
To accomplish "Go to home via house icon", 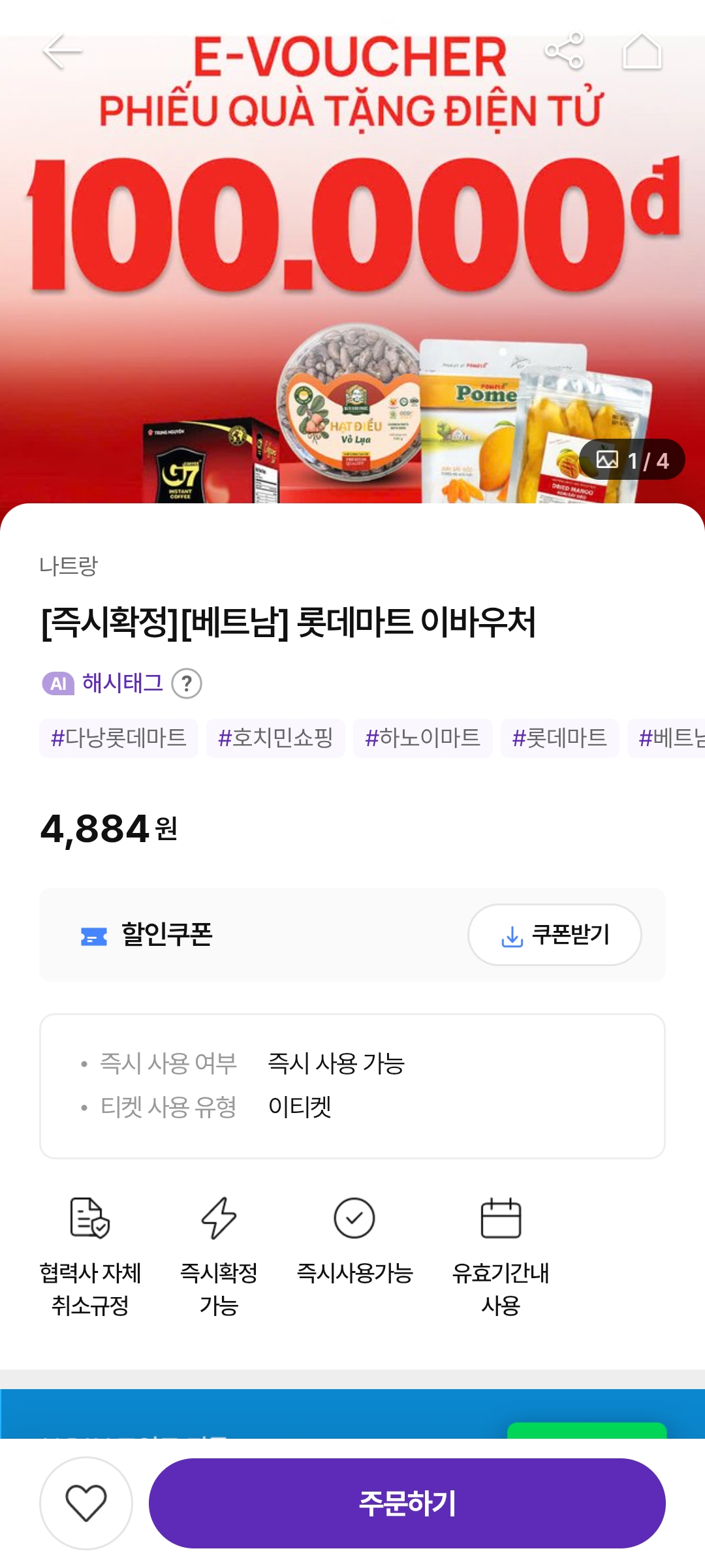I will click(x=642, y=51).
